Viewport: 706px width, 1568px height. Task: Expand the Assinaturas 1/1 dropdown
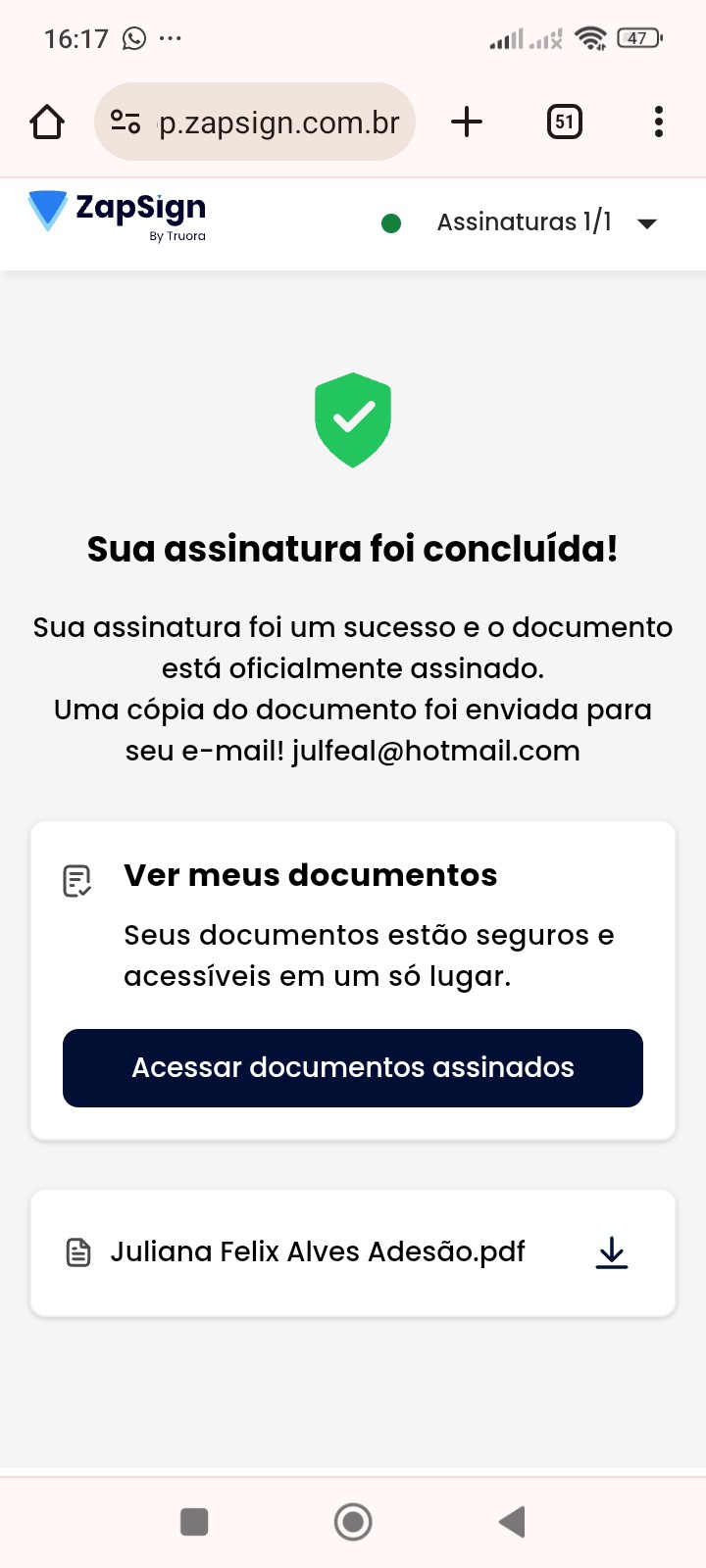click(x=645, y=223)
